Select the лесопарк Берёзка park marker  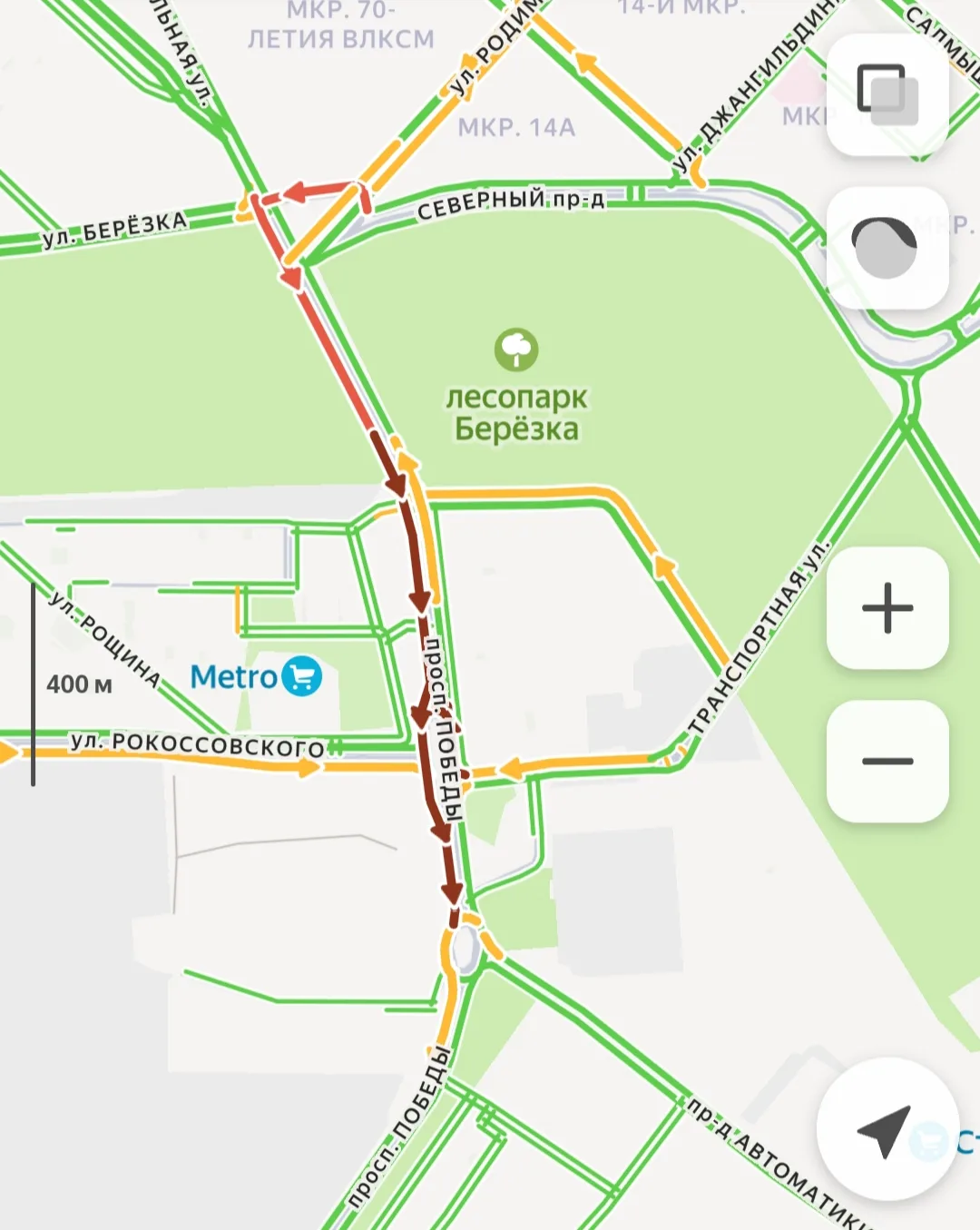point(516,349)
